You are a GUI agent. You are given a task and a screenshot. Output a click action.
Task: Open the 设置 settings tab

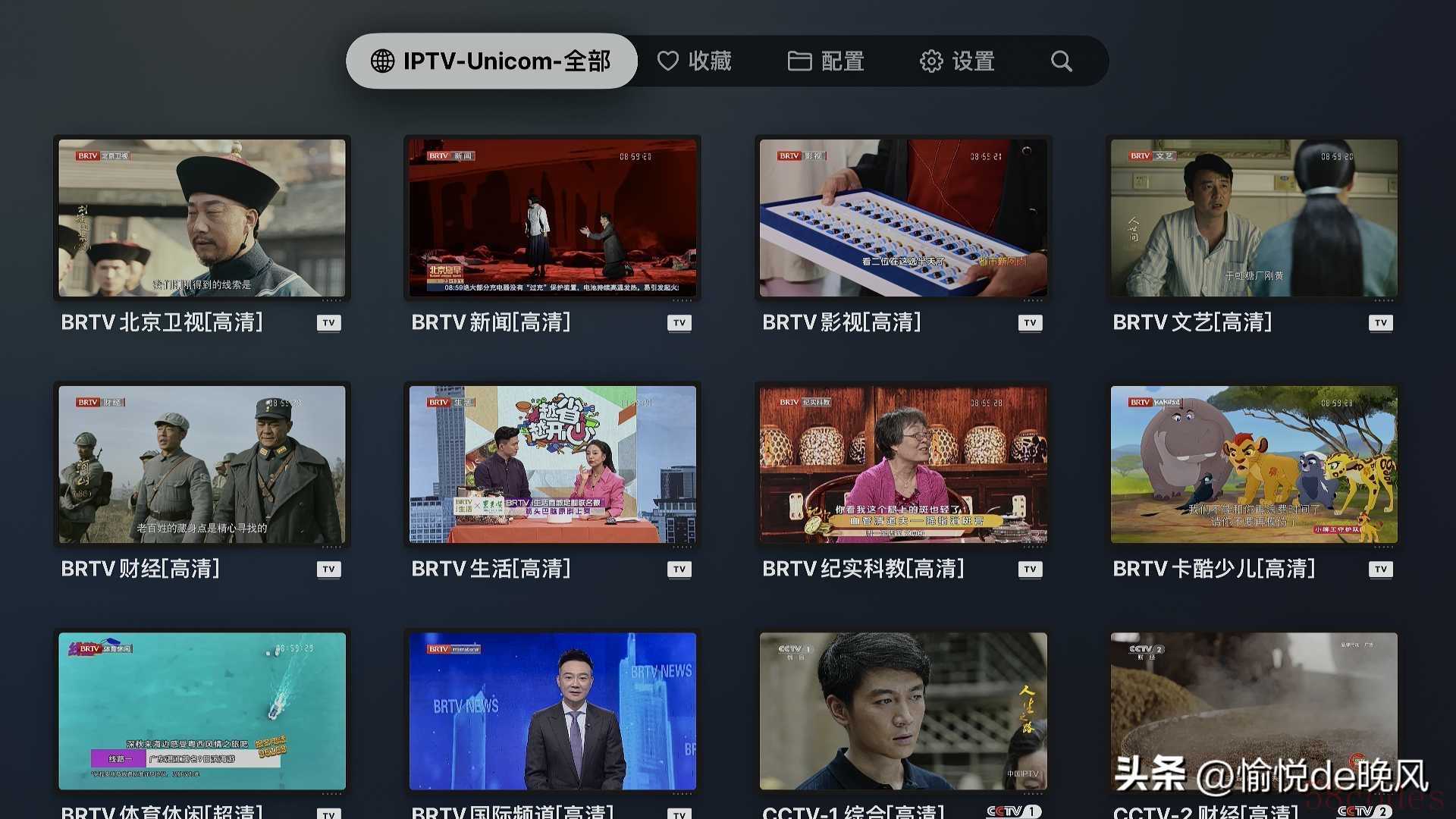click(957, 61)
